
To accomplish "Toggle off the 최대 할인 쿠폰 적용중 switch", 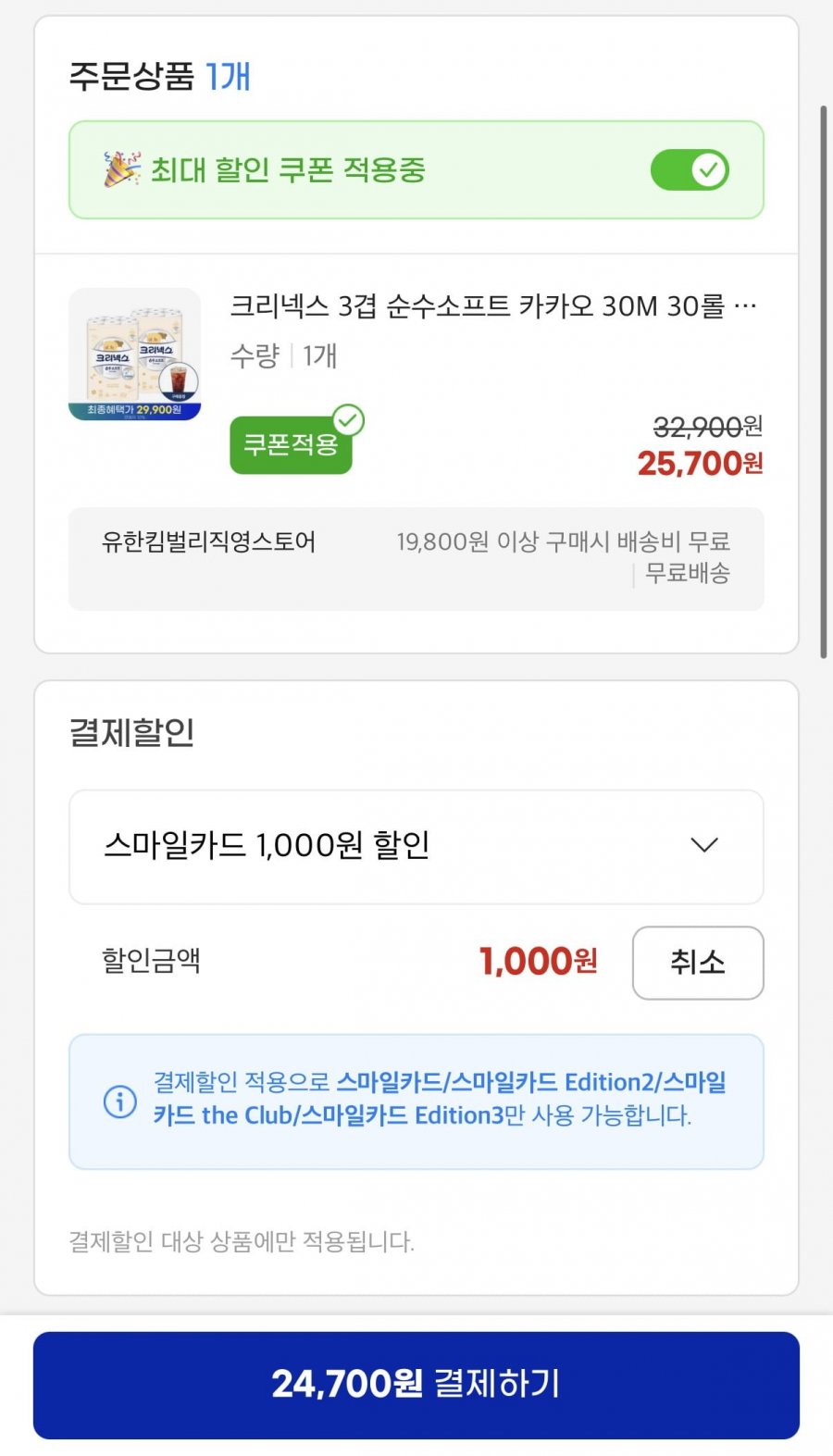I will point(690,170).
